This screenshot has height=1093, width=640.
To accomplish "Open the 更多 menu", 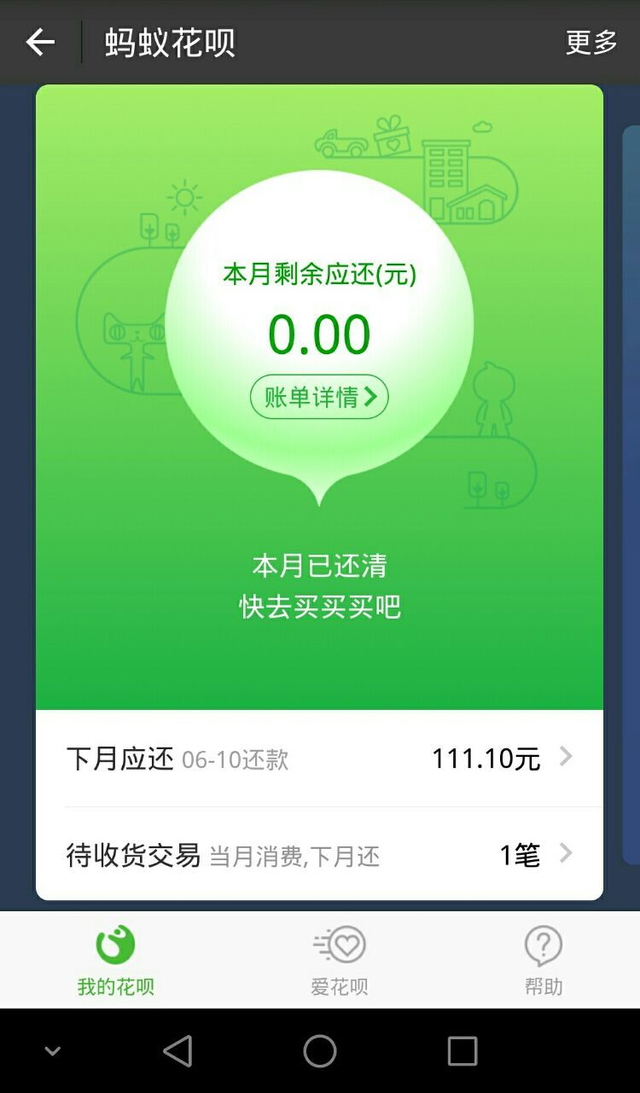I will coord(591,42).
